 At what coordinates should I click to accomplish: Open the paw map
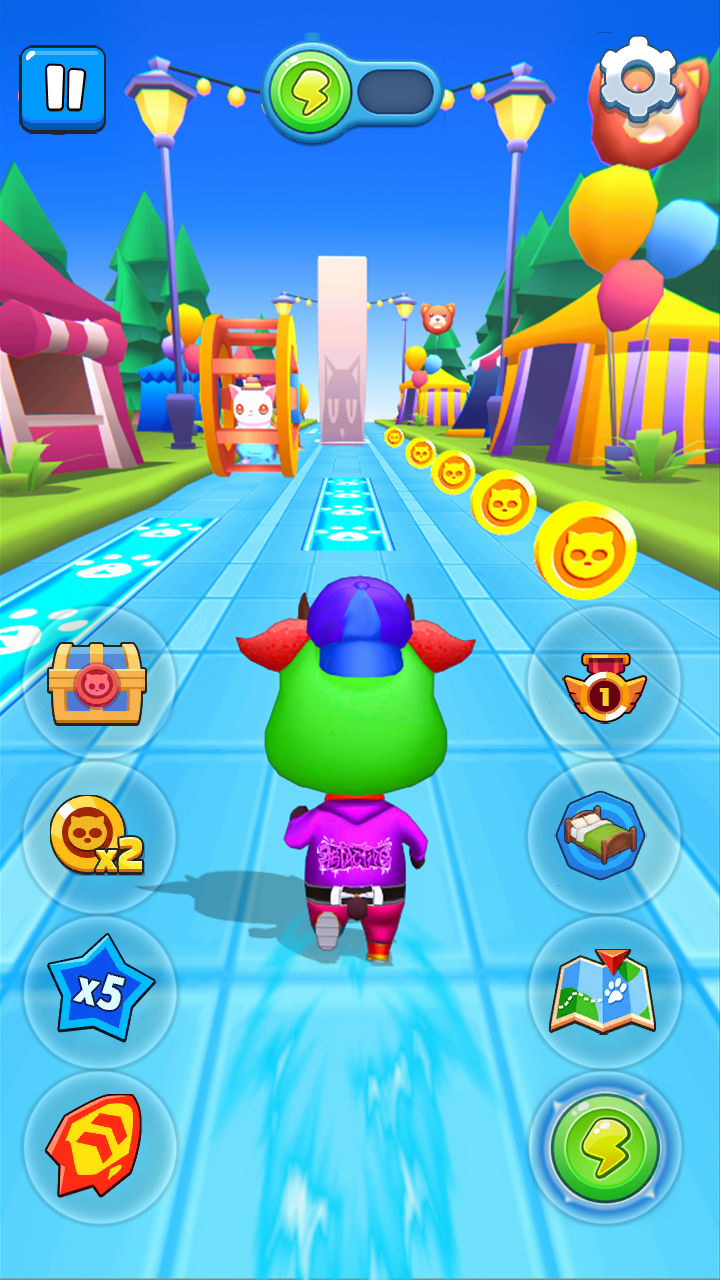point(603,992)
